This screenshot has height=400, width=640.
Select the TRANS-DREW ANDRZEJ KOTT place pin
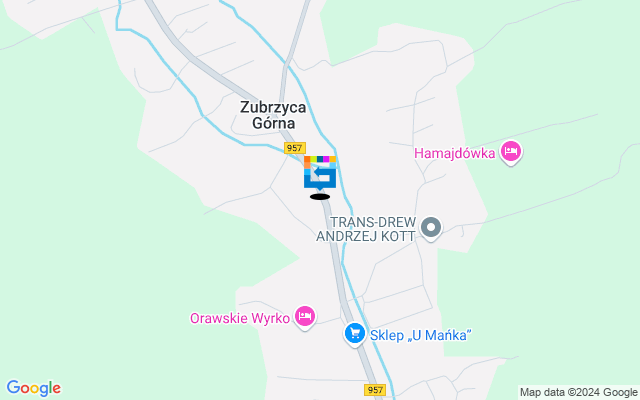tap(431, 229)
